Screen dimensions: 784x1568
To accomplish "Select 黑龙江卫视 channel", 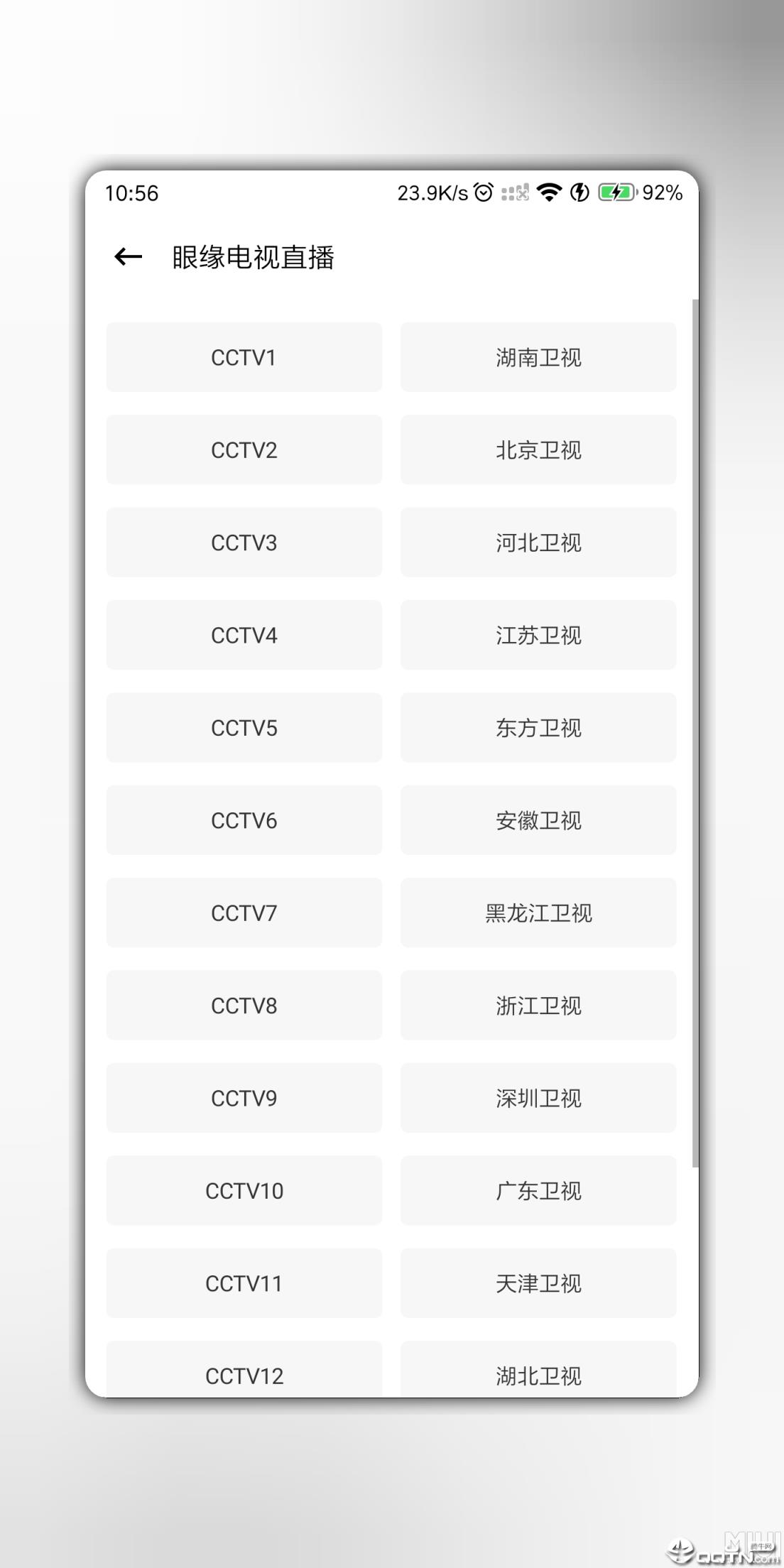I will [538, 913].
